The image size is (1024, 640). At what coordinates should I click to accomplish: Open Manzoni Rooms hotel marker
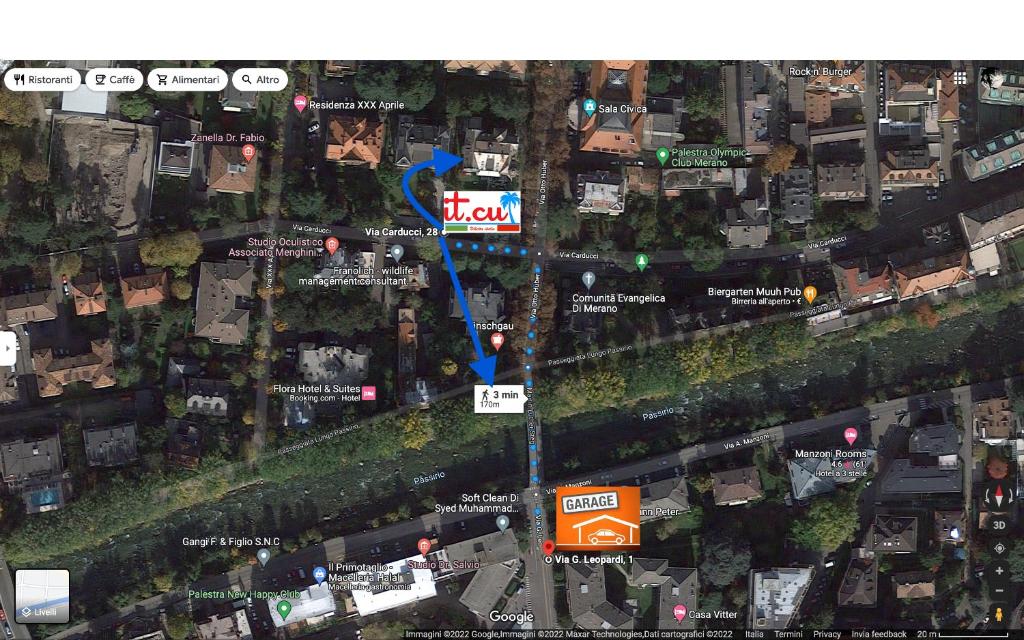tap(831, 453)
